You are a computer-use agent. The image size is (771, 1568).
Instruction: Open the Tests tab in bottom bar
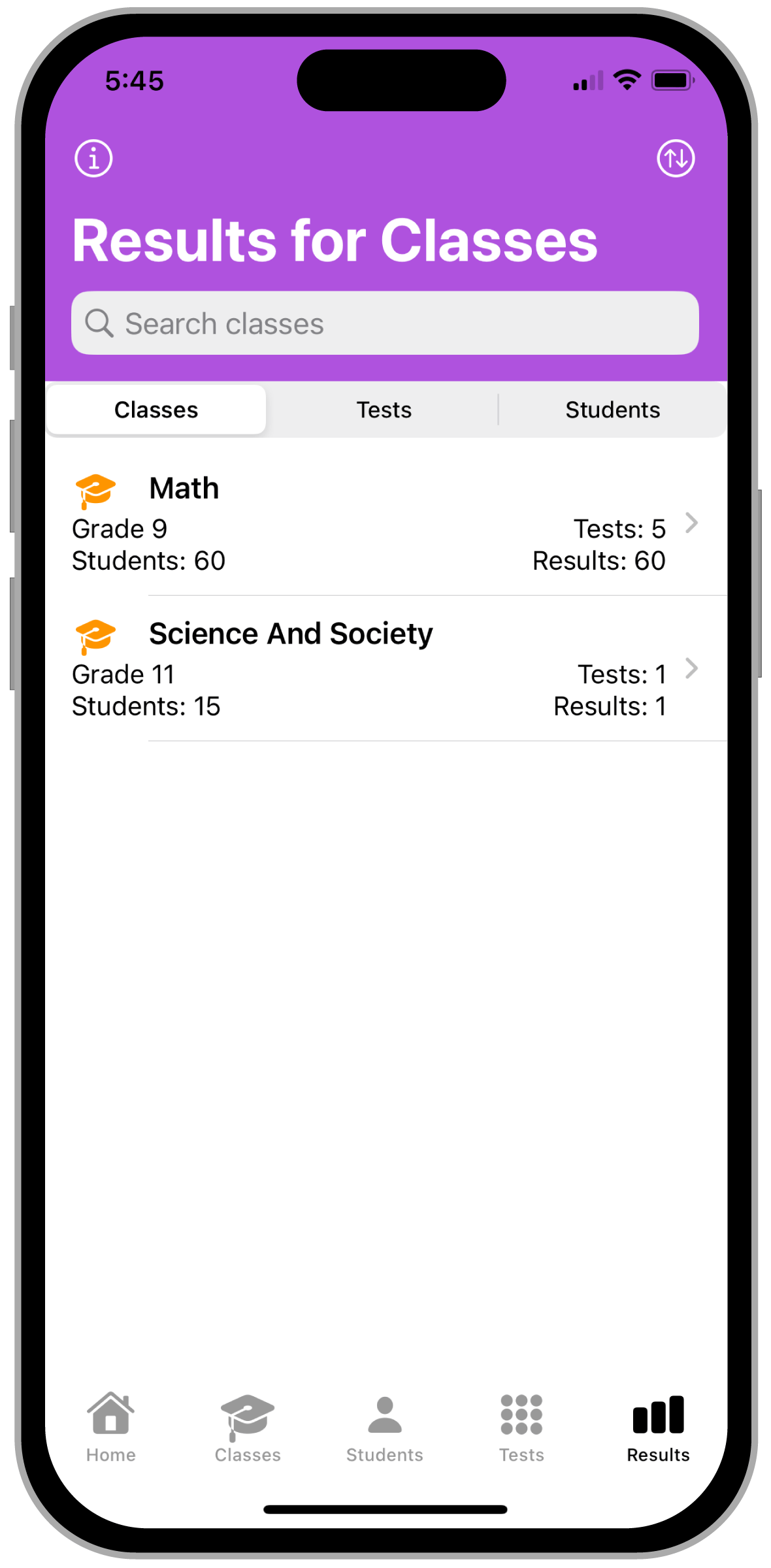521,1428
